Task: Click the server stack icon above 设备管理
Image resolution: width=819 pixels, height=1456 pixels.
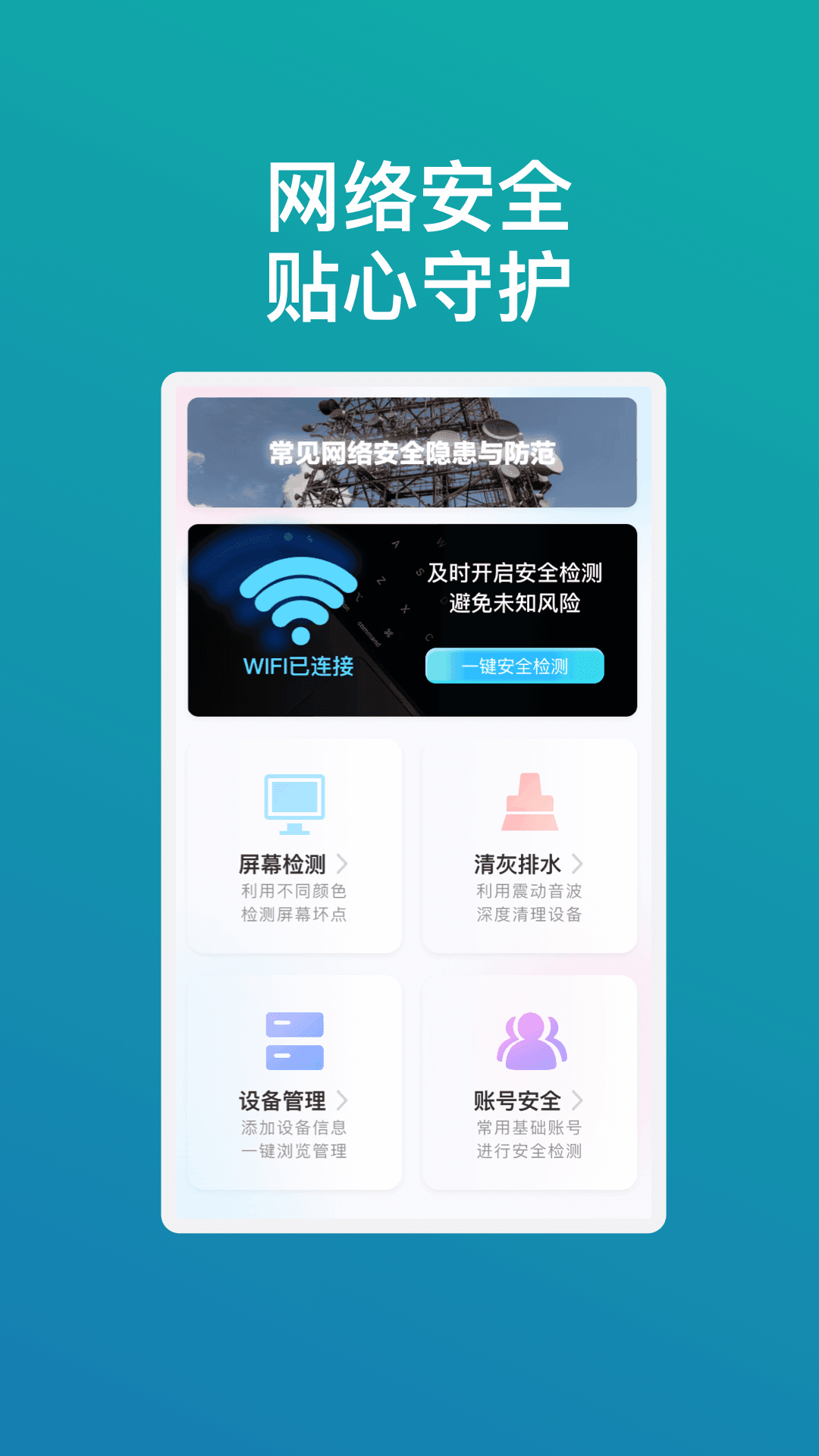Action: [x=295, y=1041]
